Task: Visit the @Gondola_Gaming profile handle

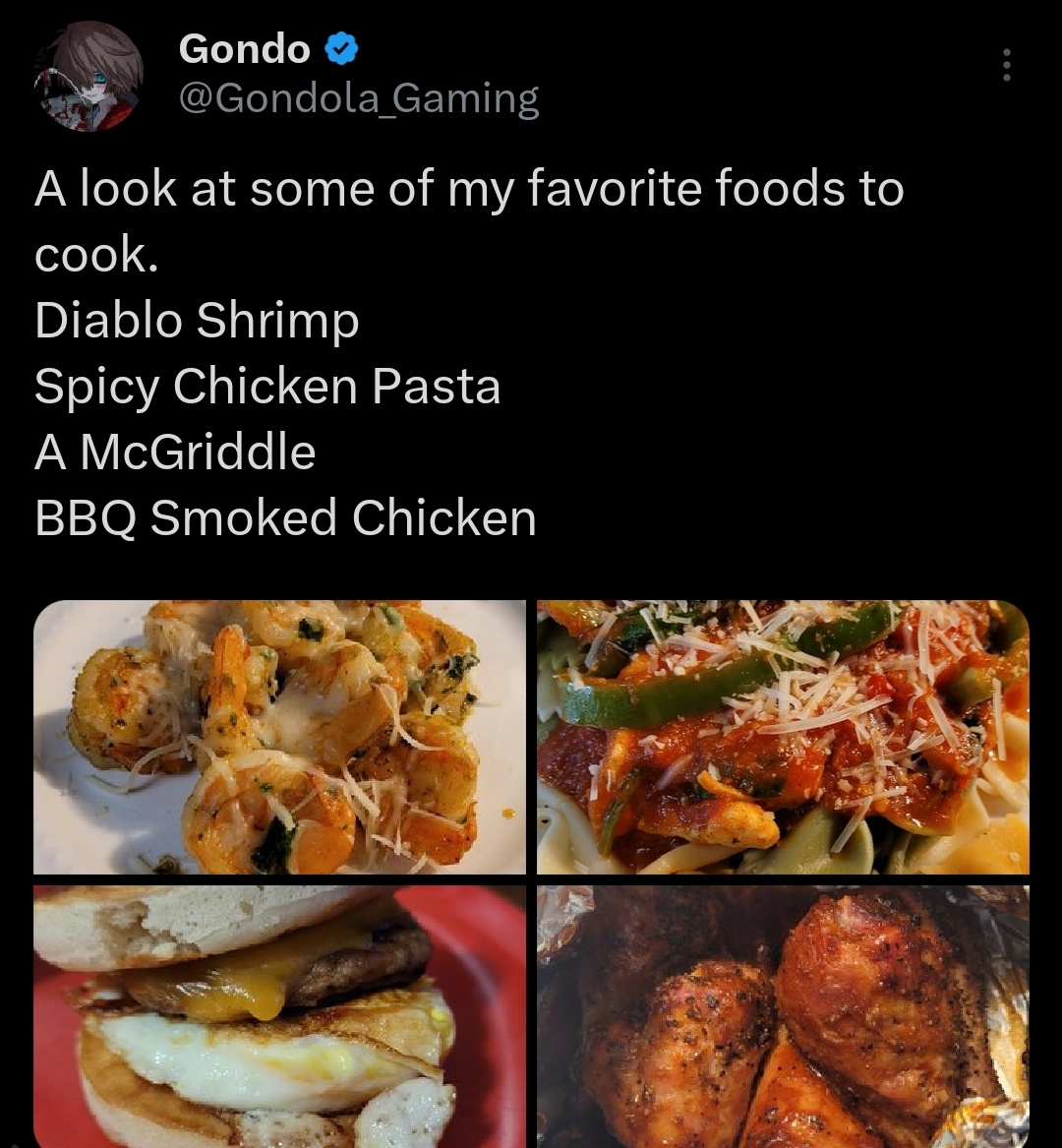Action: point(359,98)
